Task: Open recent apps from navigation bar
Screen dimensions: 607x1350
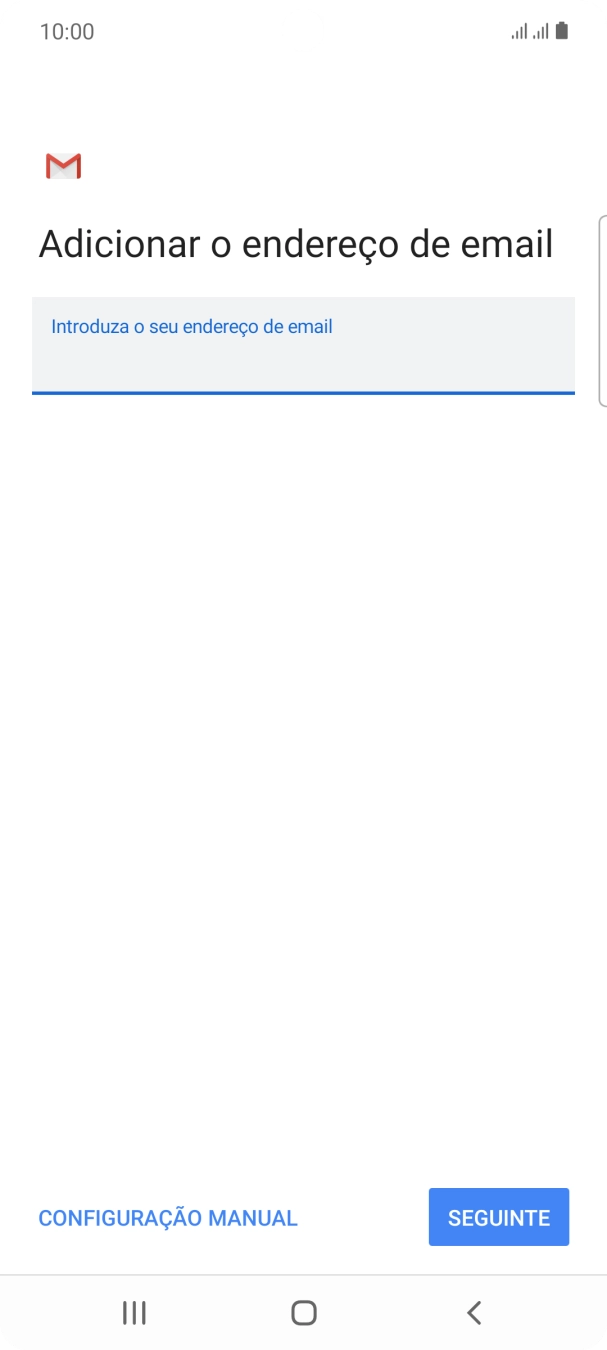Action: [134, 1313]
